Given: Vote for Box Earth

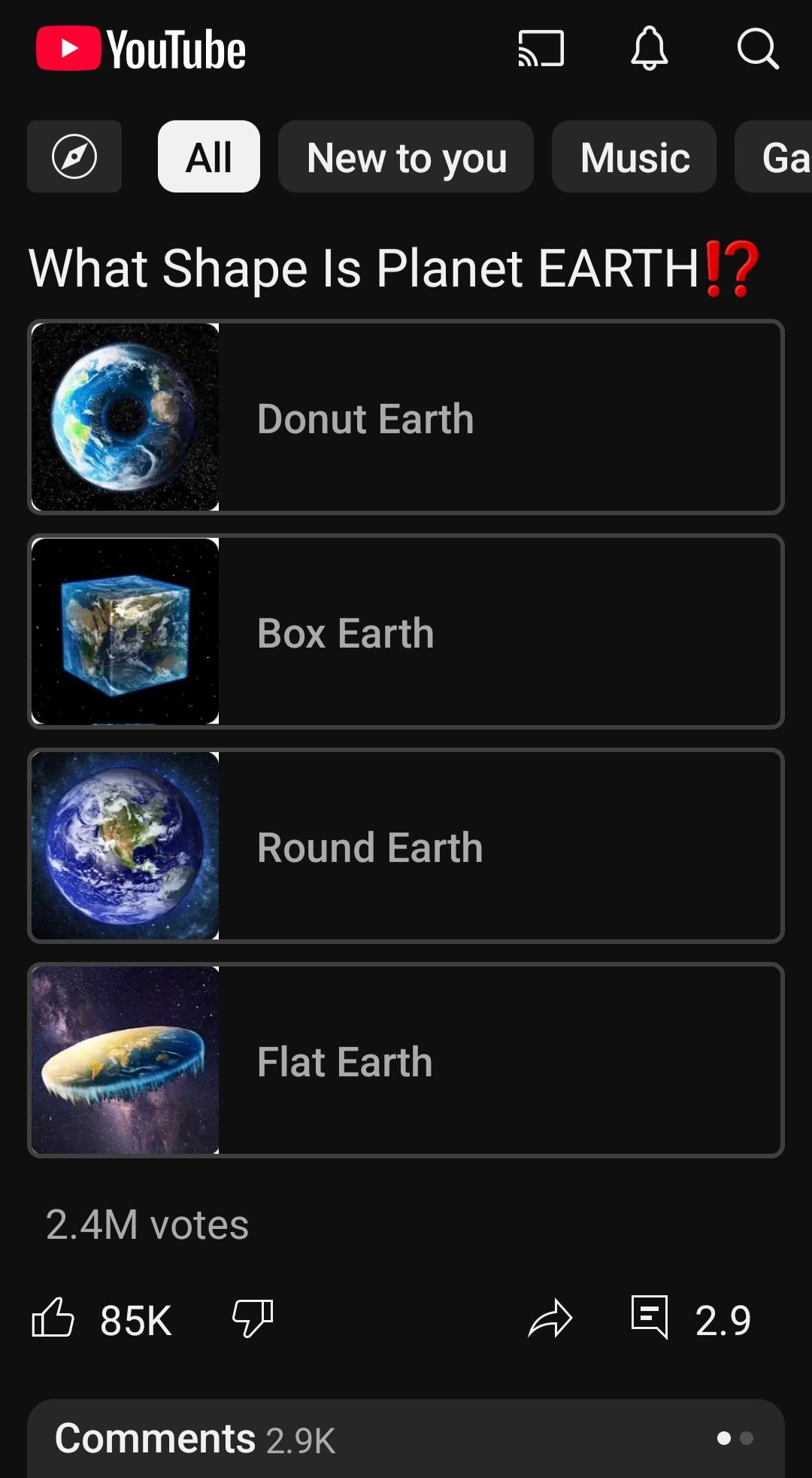Looking at the screenshot, I should tap(406, 632).
